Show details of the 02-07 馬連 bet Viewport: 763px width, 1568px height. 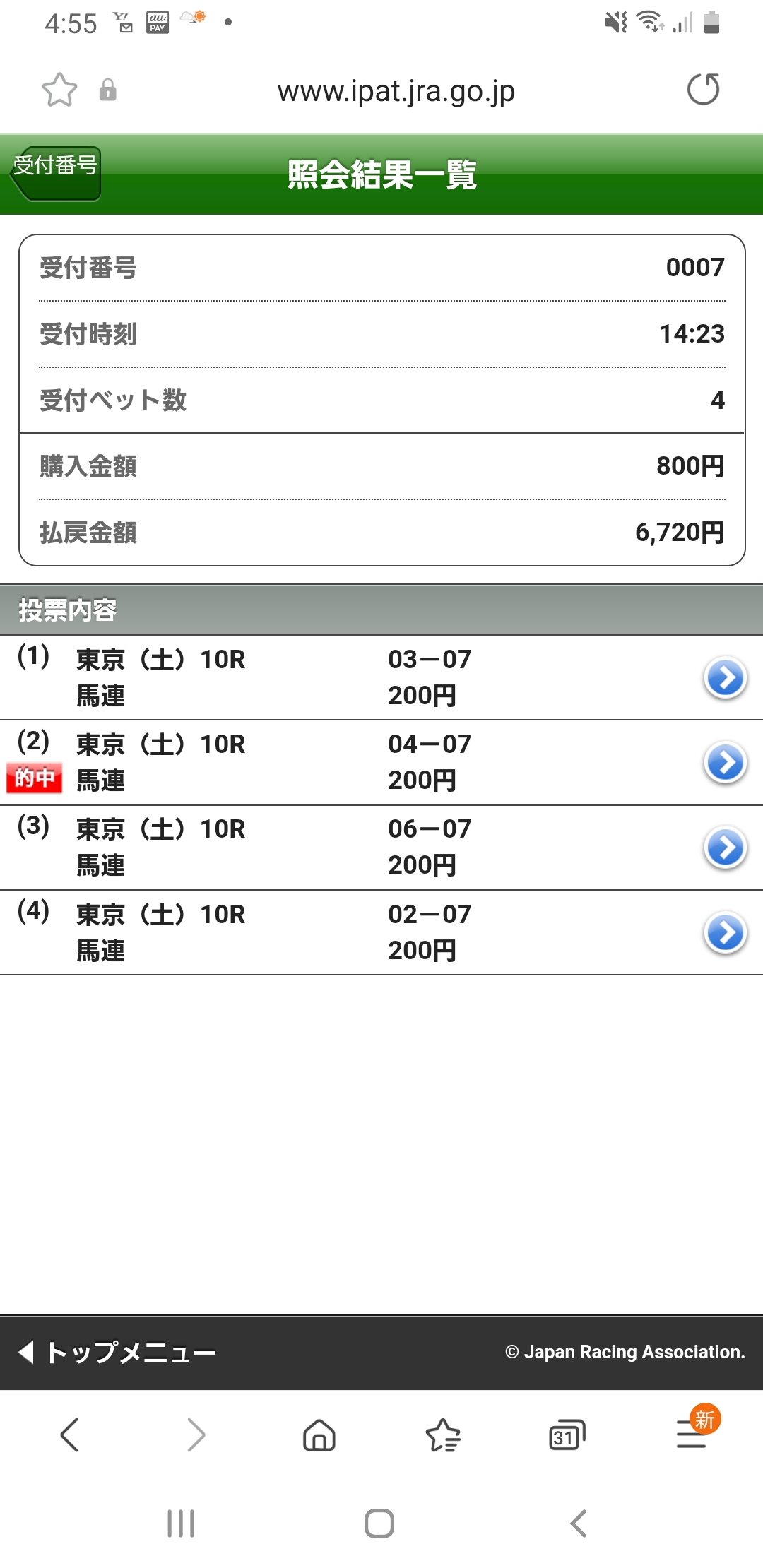point(725,933)
